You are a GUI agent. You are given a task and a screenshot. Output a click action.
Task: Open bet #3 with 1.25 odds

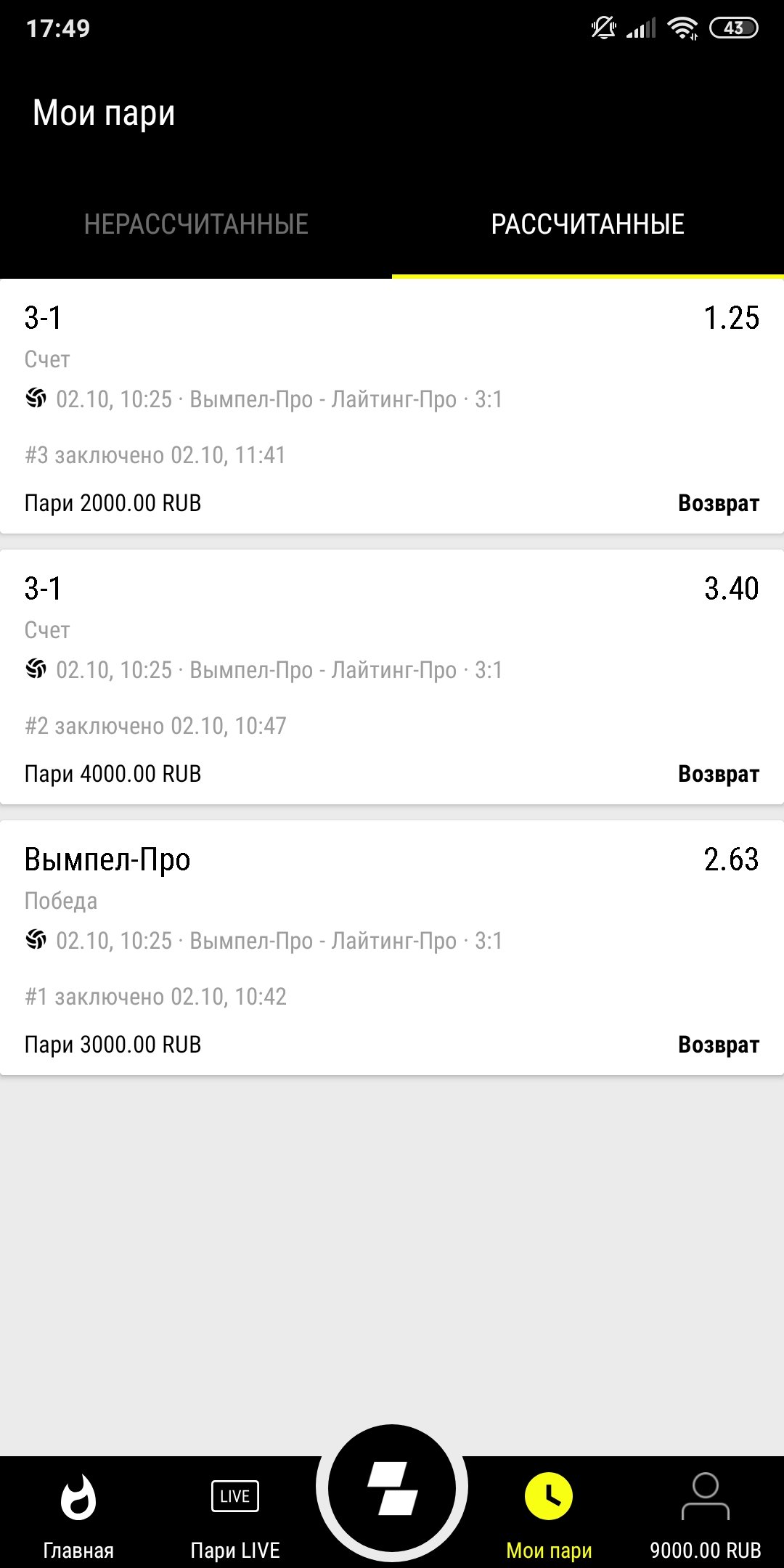pos(392,407)
